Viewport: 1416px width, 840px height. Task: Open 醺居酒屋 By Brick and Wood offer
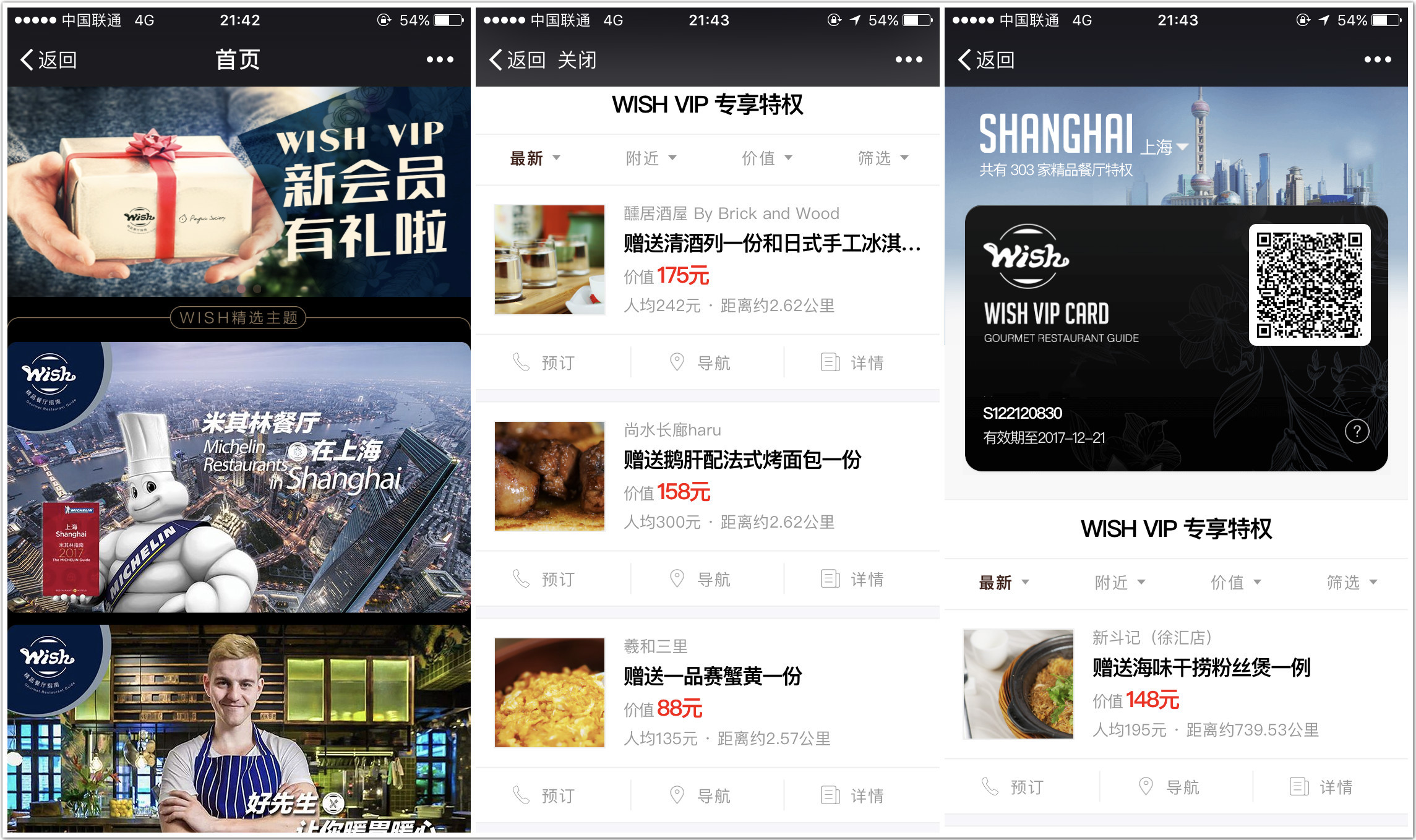point(708,260)
